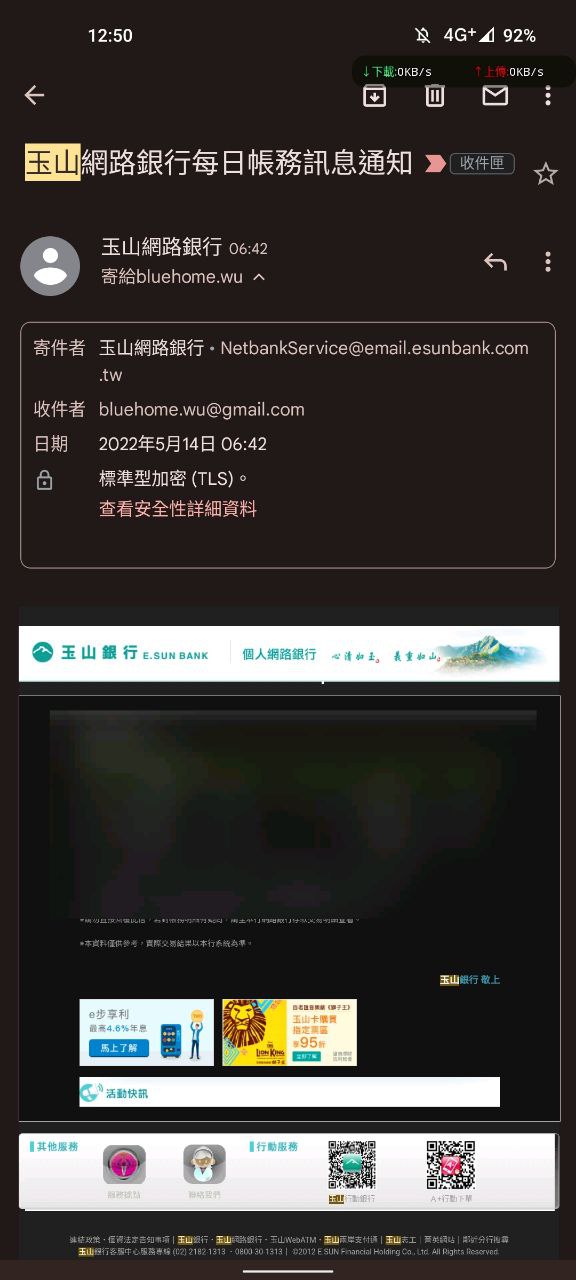The height and width of the screenshot is (1280, 576).
Task: Mark email as unread
Action: coord(495,95)
